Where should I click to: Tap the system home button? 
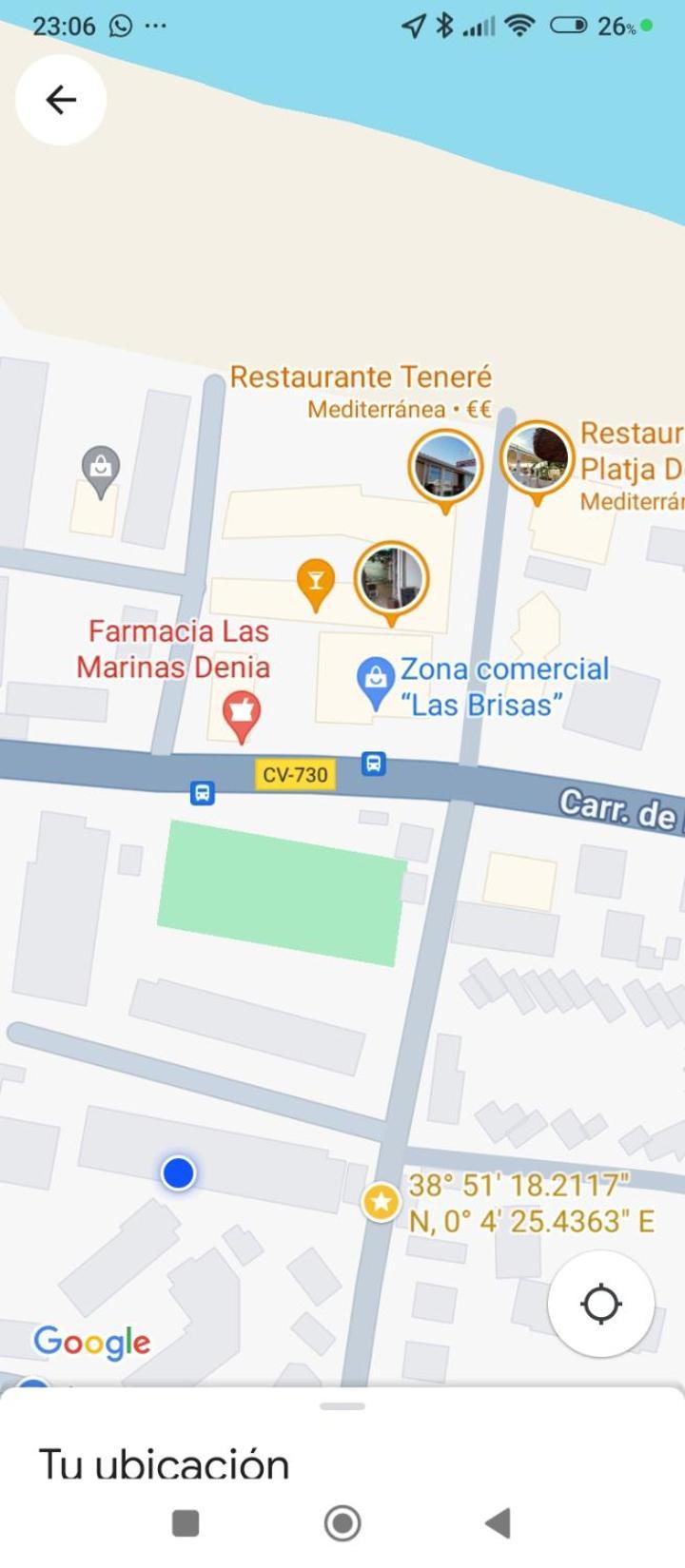(x=342, y=1523)
